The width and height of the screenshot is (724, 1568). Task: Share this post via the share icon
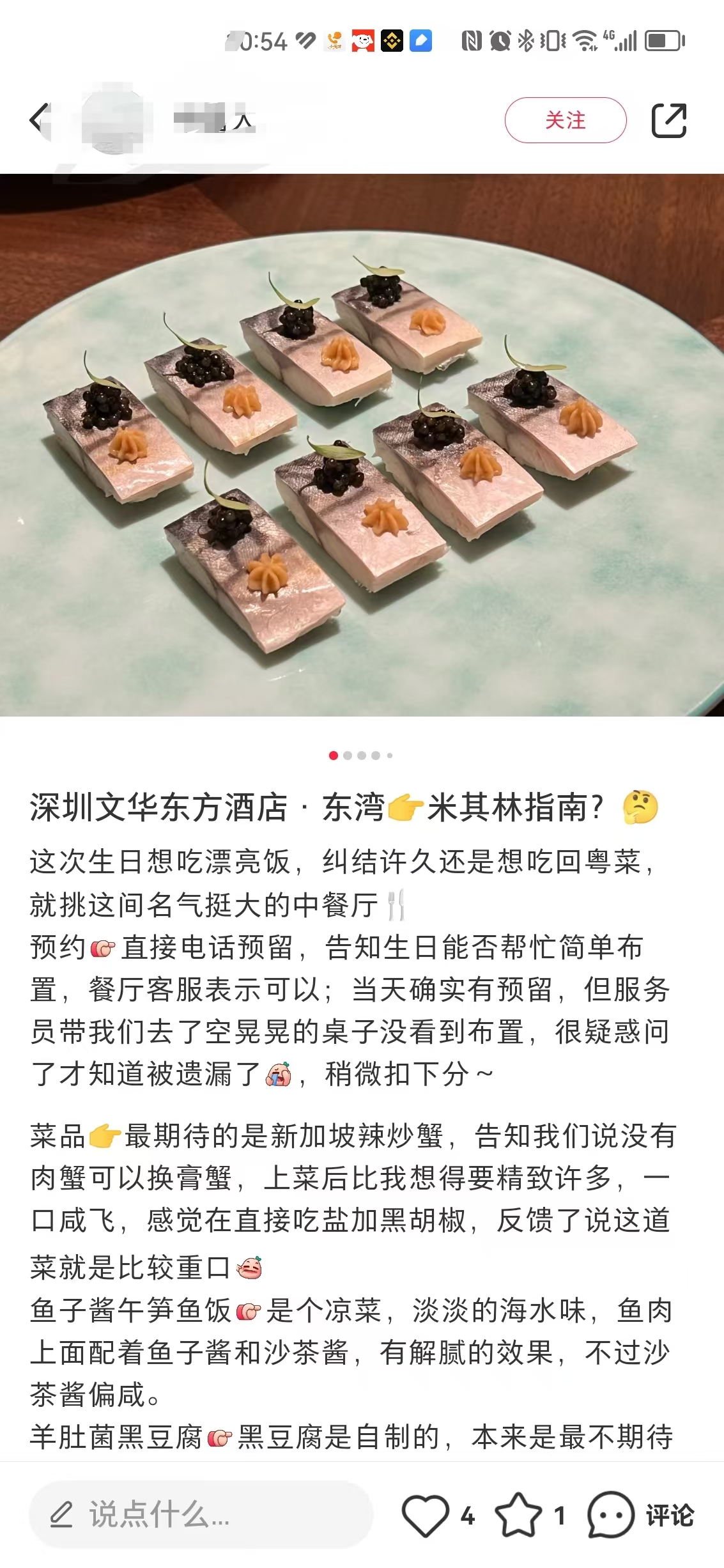668,120
